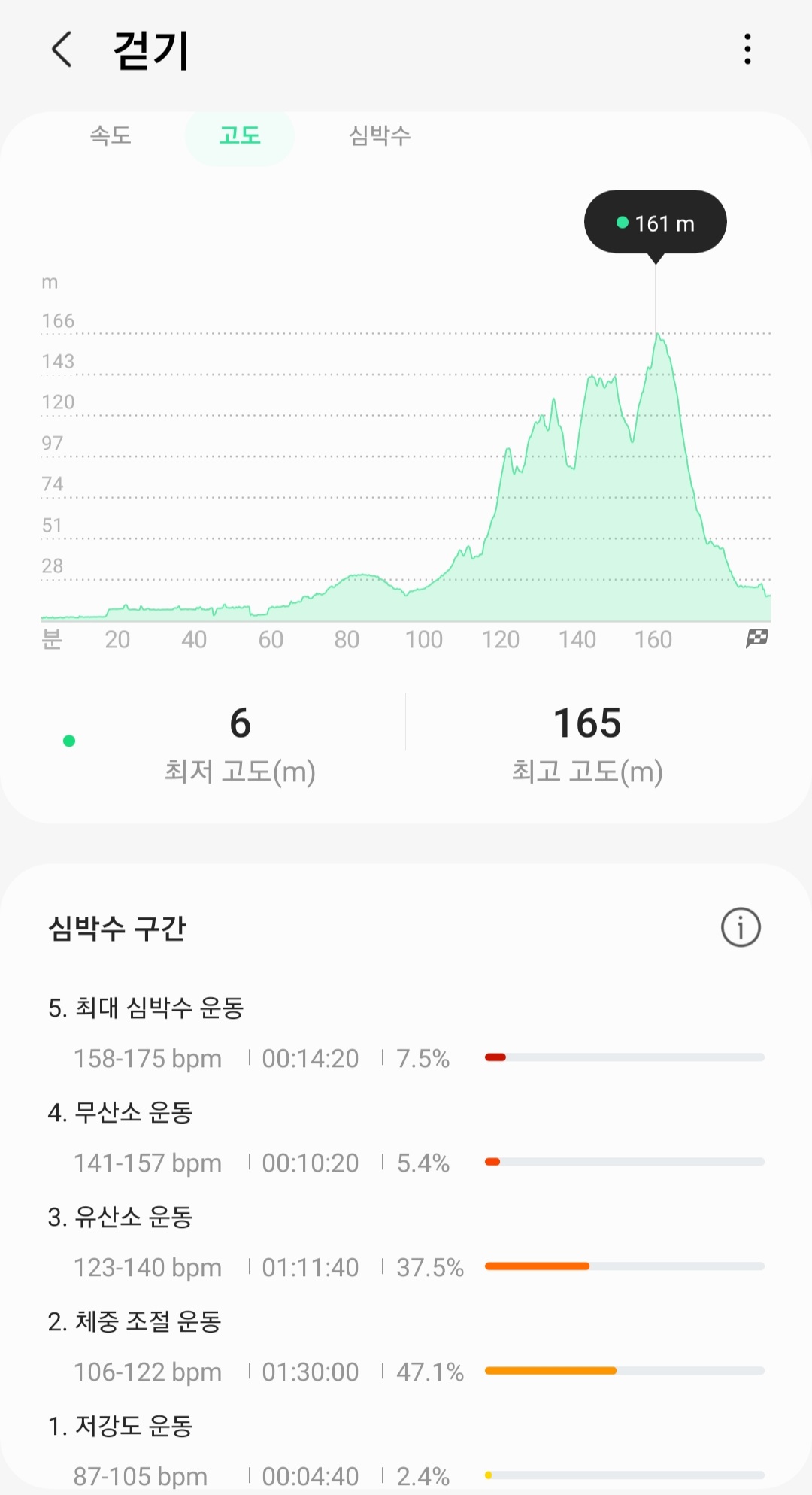Open the three-dot overflow menu
This screenshot has height=1495, width=812.
(747, 49)
